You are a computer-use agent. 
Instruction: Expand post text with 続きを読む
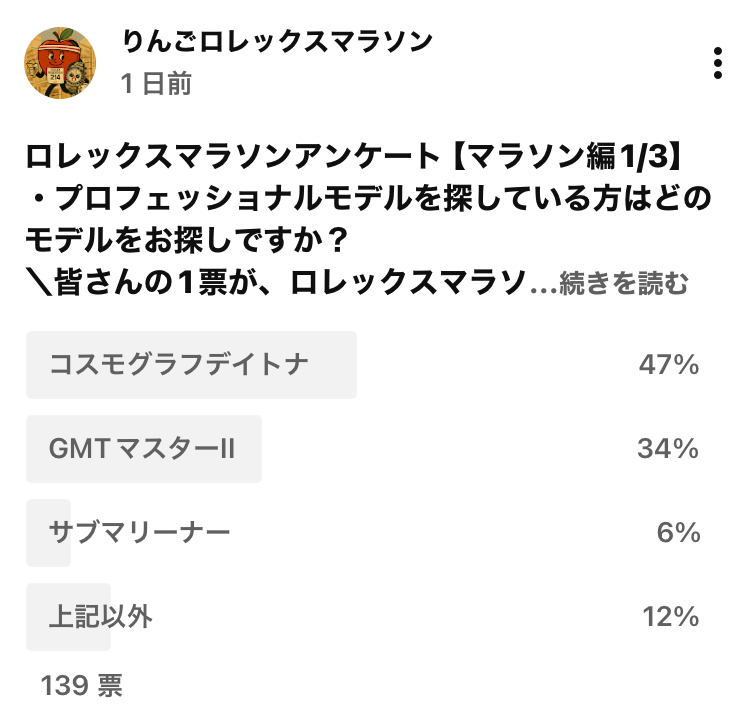(623, 285)
